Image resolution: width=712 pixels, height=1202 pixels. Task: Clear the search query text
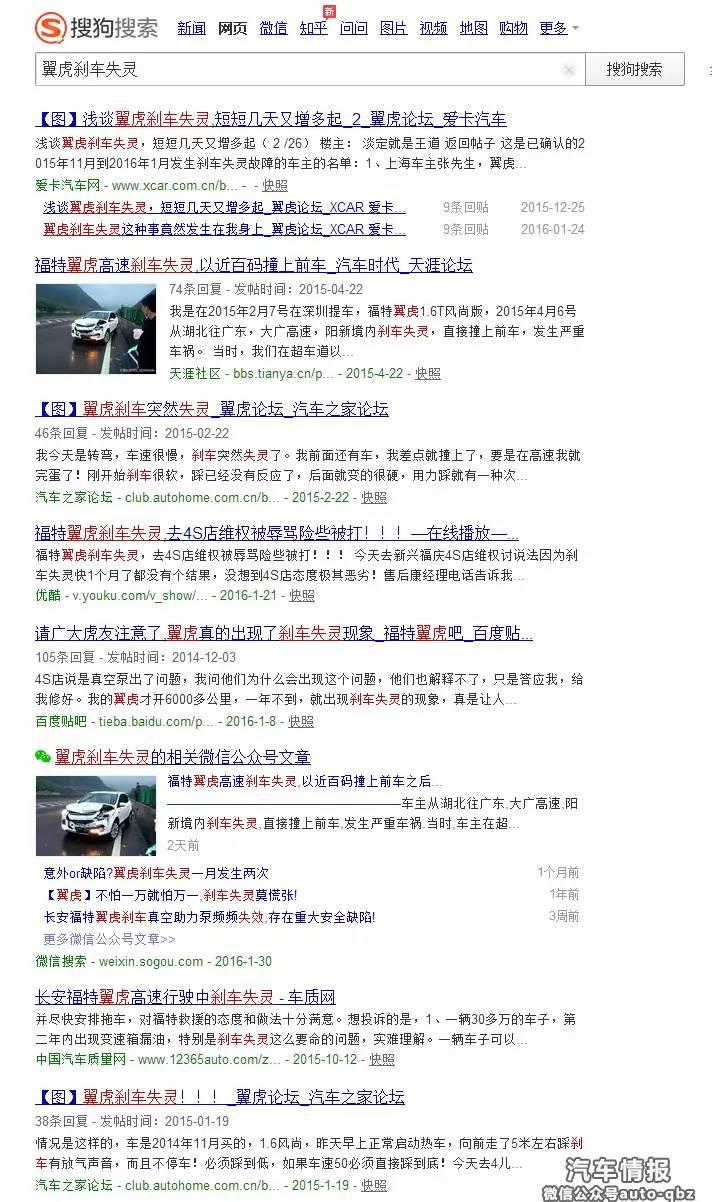[568, 70]
